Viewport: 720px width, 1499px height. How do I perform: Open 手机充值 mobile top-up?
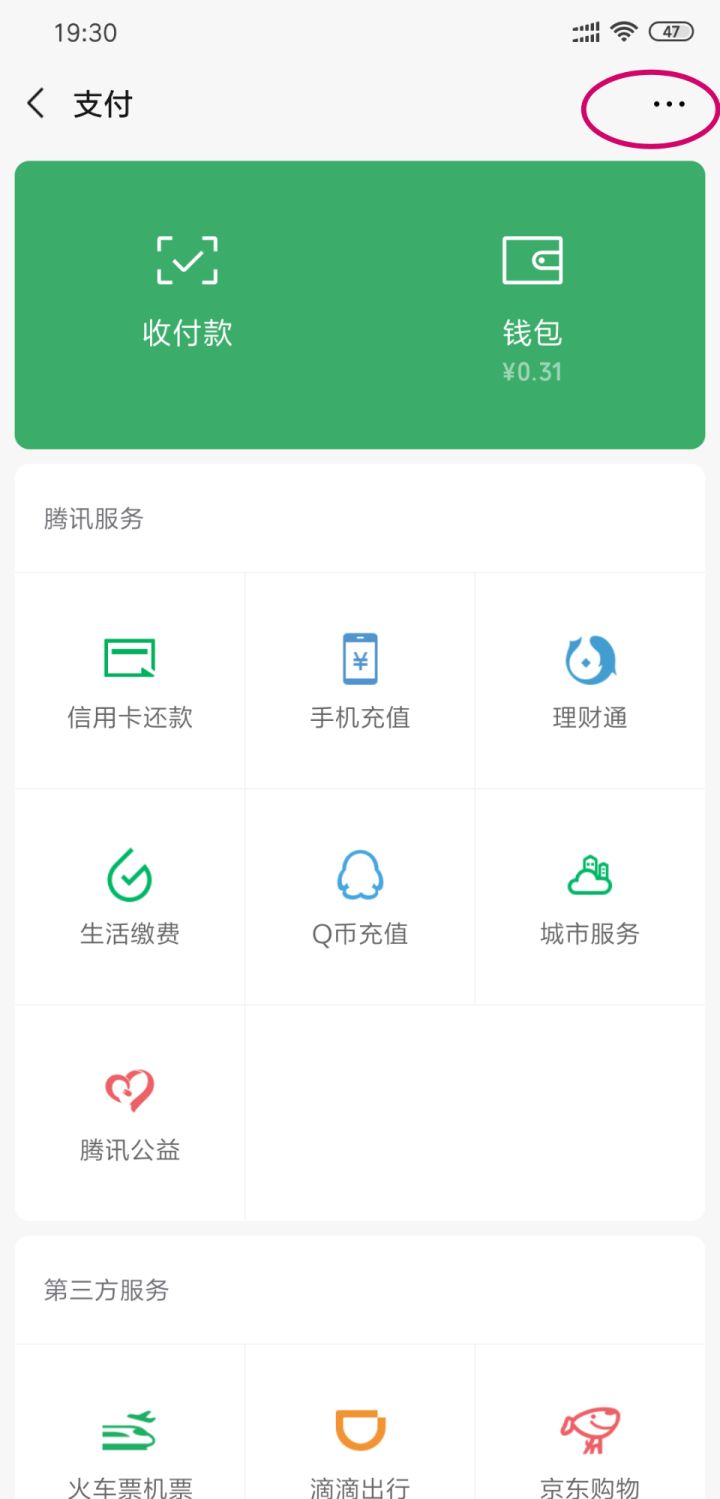click(x=359, y=680)
